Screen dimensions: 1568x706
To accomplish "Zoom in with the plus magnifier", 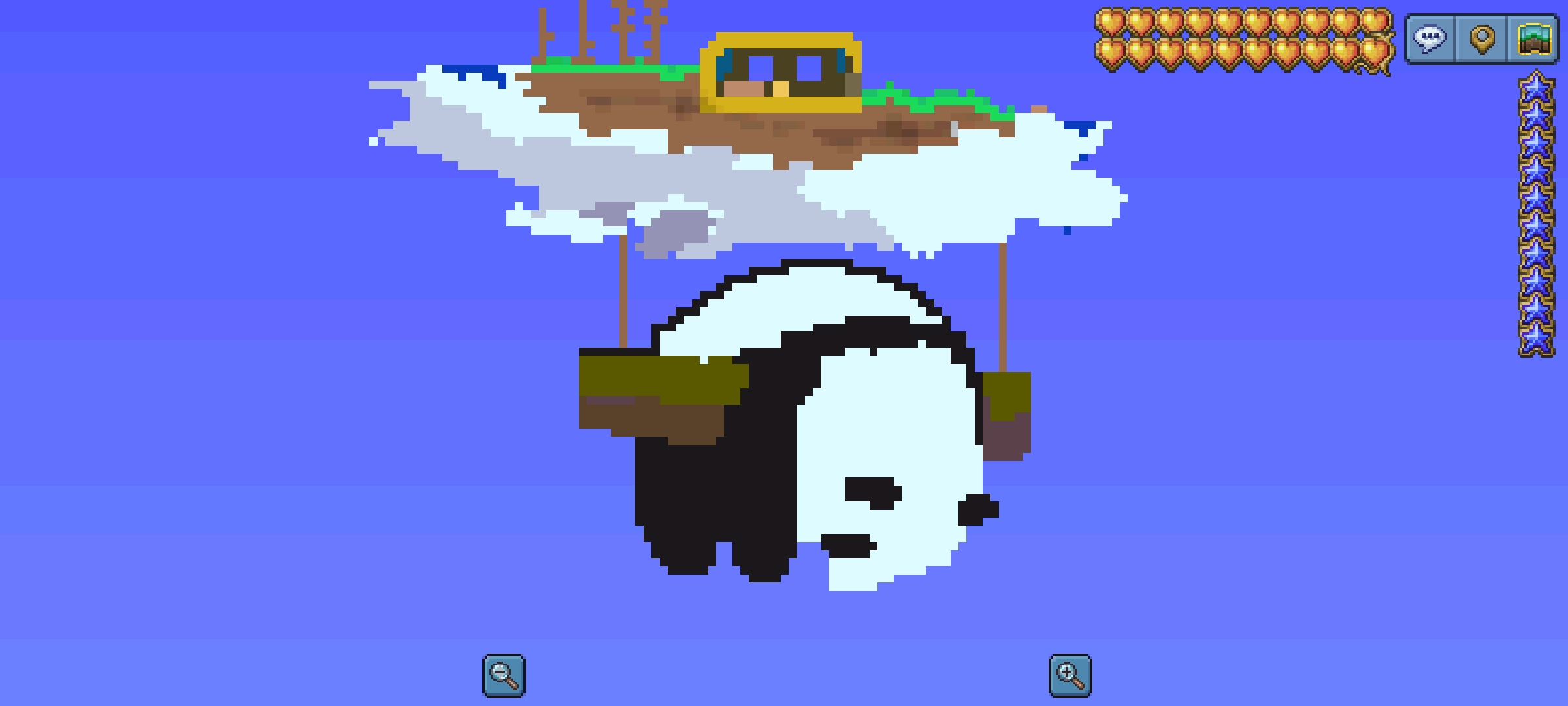I will [x=1070, y=675].
